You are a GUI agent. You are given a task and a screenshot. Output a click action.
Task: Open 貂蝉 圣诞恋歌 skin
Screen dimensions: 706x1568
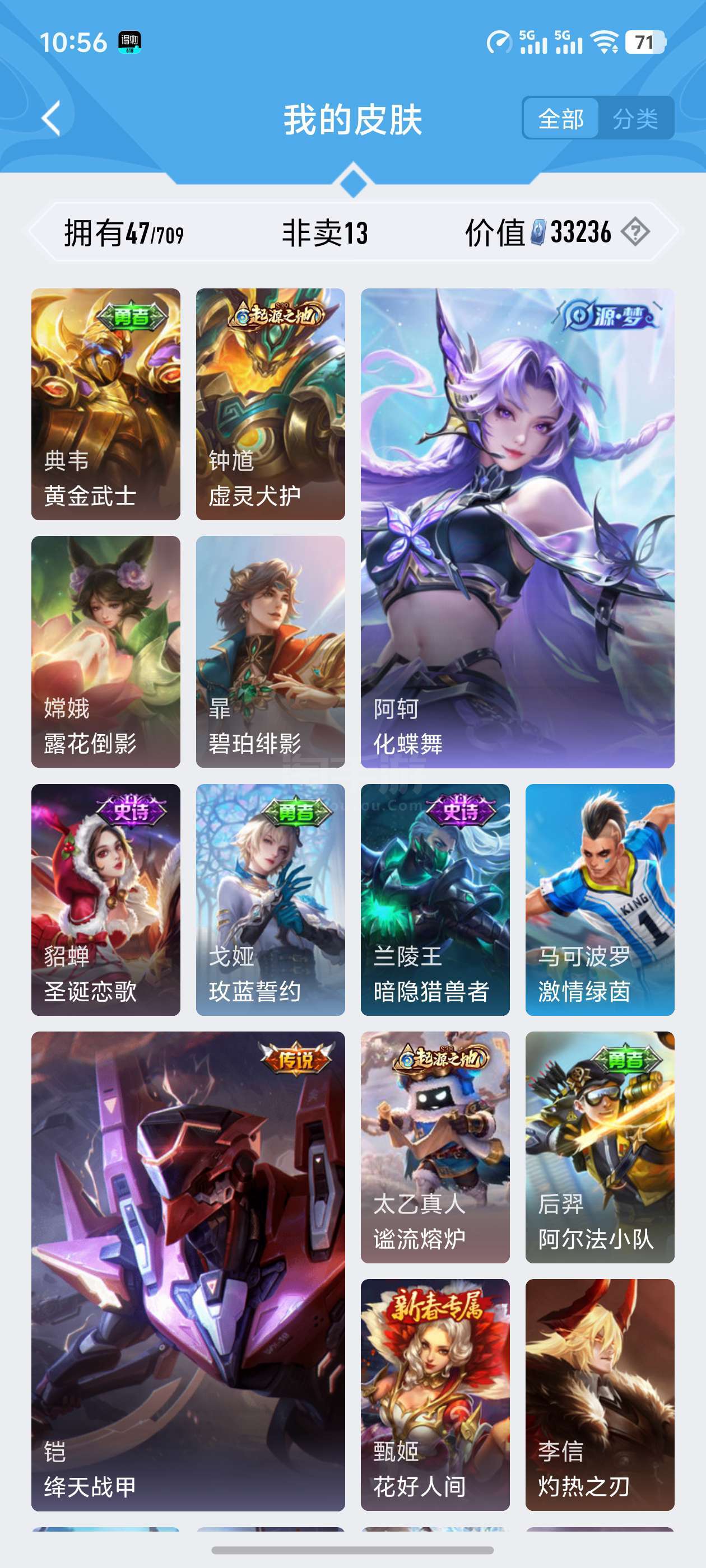tap(106, 900)
